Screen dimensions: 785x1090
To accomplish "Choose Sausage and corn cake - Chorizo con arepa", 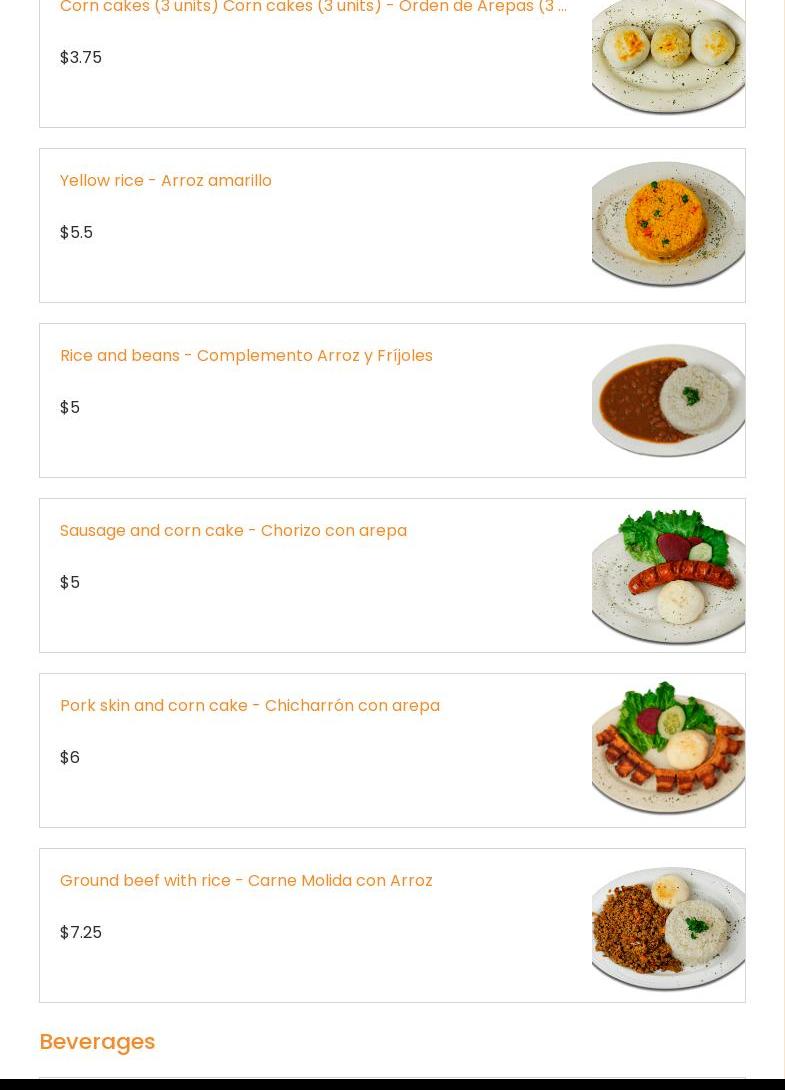I will (x=233, y=531).
